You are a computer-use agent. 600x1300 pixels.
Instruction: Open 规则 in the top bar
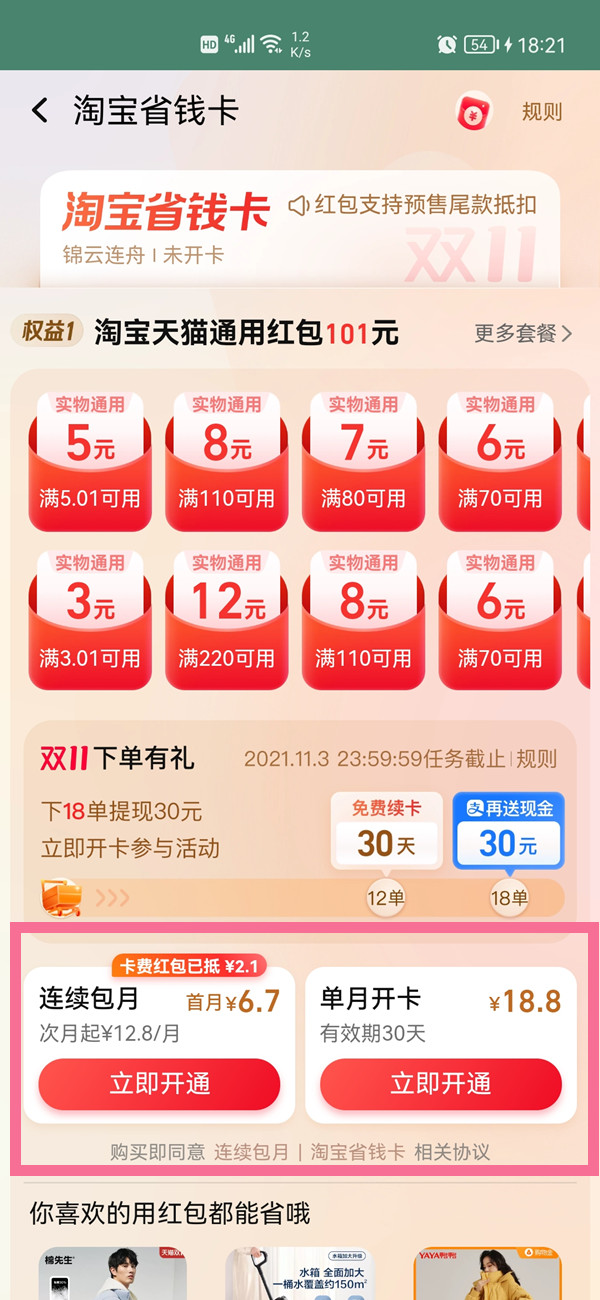click(541, 111)
